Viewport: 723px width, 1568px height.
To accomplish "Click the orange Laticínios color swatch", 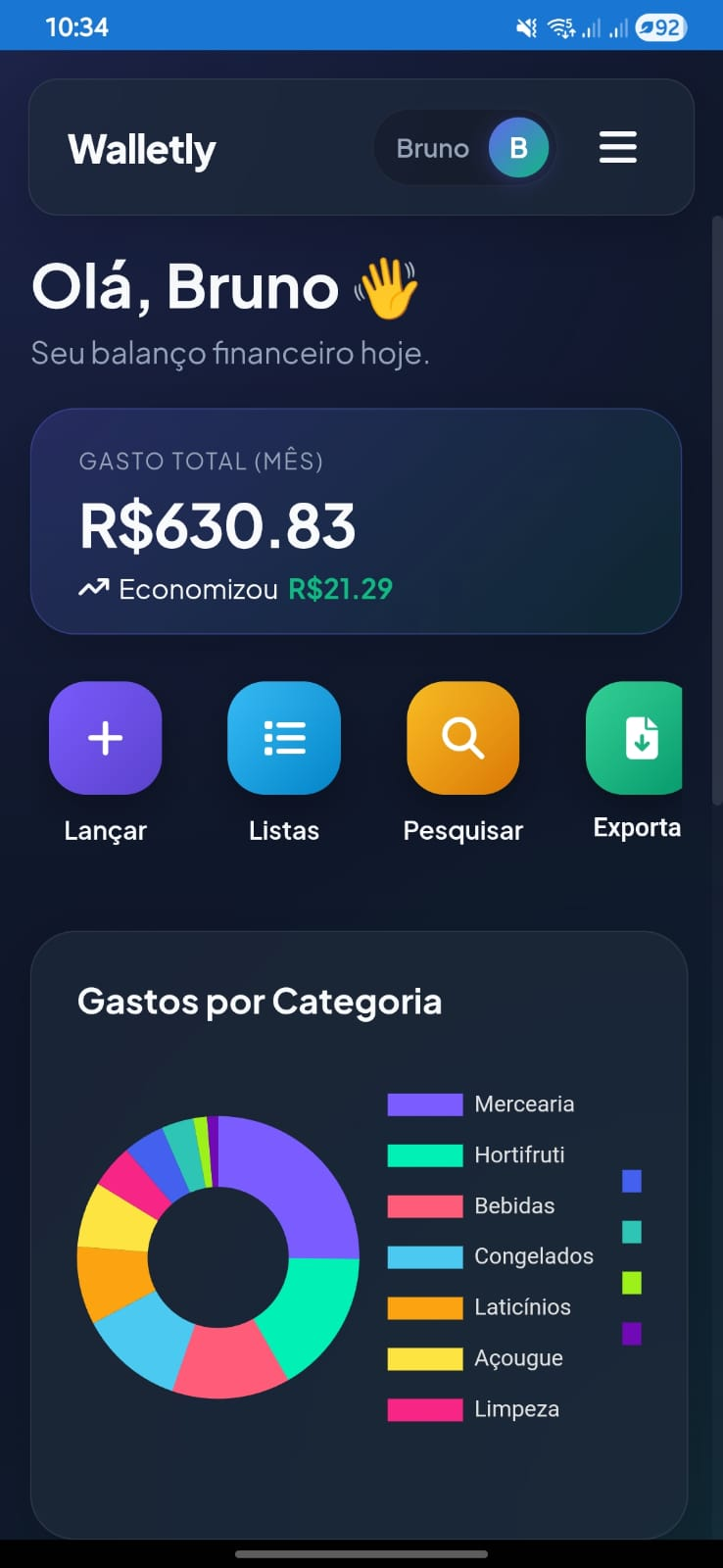I will (x=424, y=1306).
